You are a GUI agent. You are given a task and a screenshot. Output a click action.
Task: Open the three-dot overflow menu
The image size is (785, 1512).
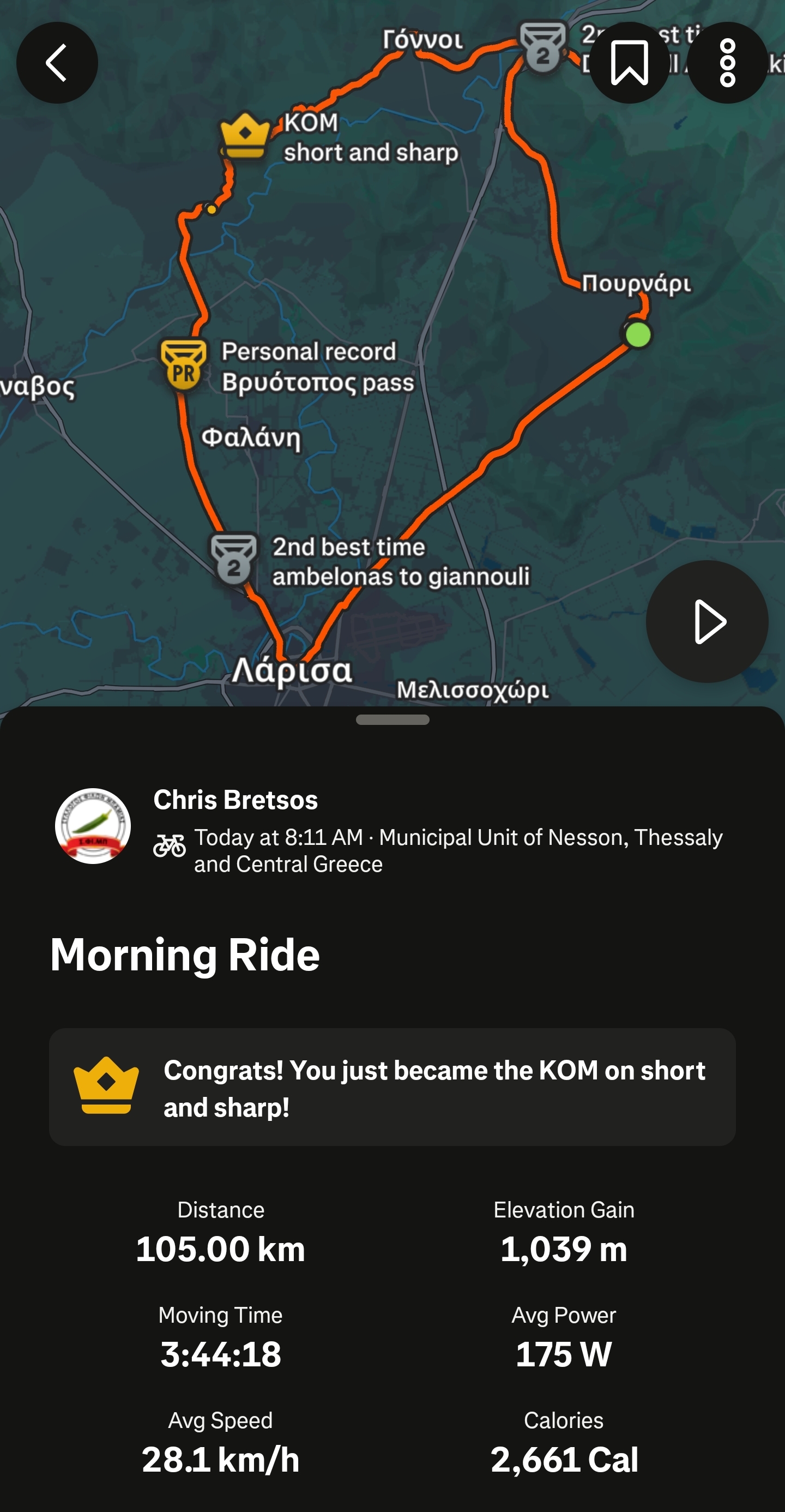pyautogui.click(x=727, y=63)
